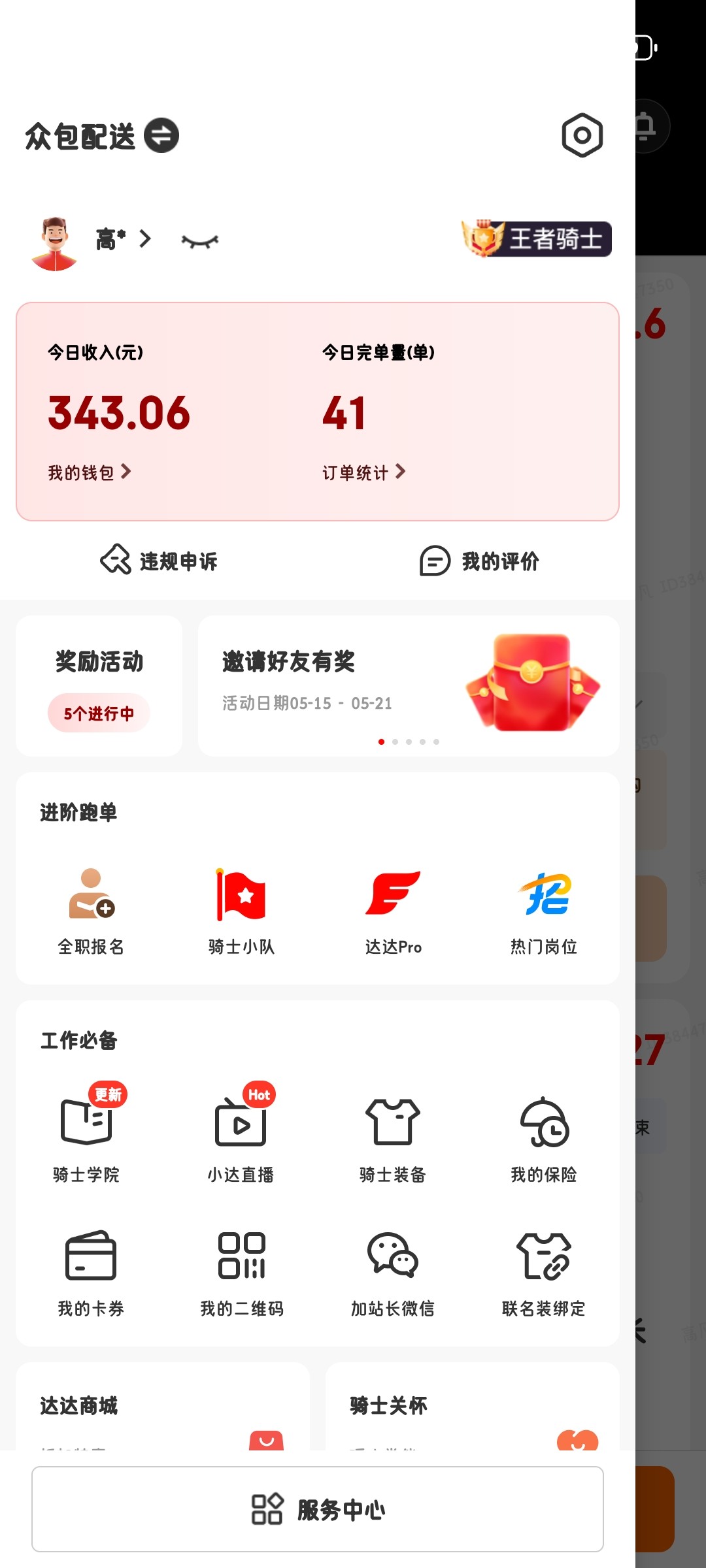Switch delivery mode next to 众包配送
The image size is (706, 1568).
point(161,135)
